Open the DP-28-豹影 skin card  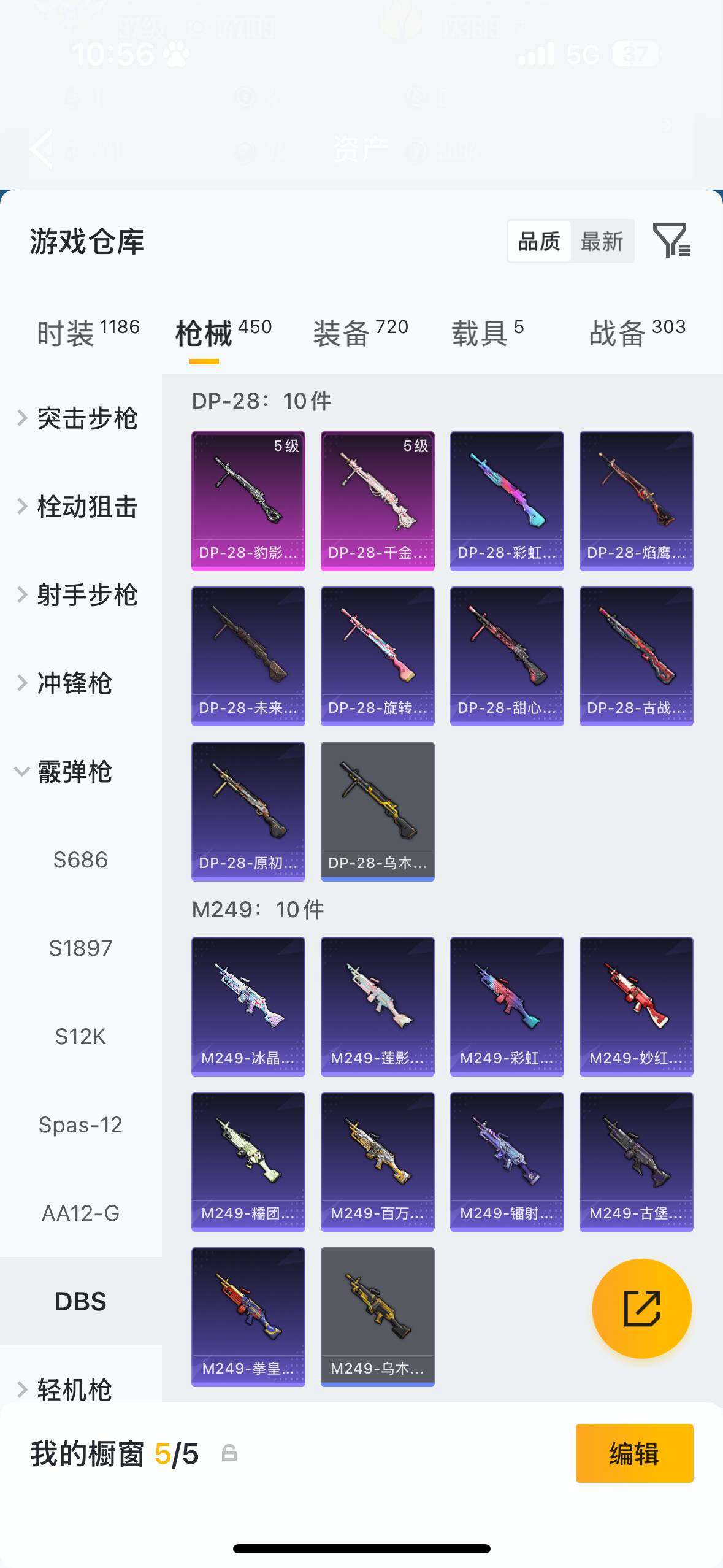[x=248, y=501]
